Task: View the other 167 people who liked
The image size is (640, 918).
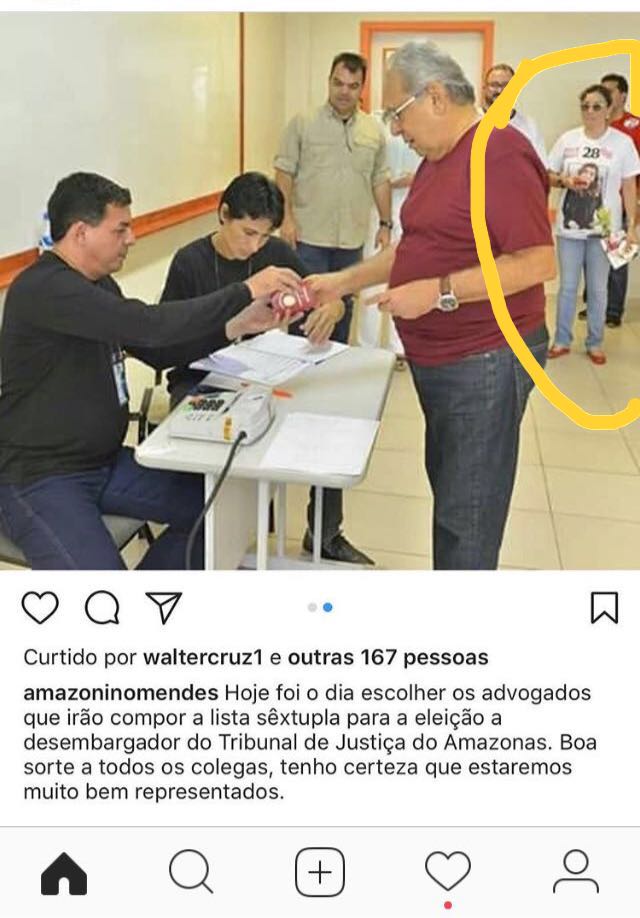Action: pos(388,658)
